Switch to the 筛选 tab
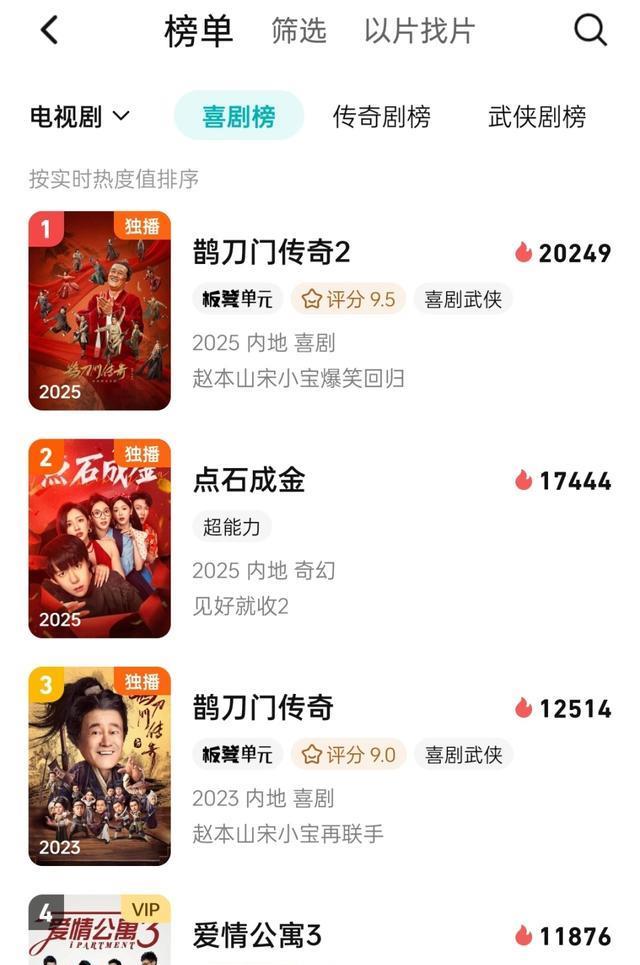The image size is (640, 965). (299, 31)
